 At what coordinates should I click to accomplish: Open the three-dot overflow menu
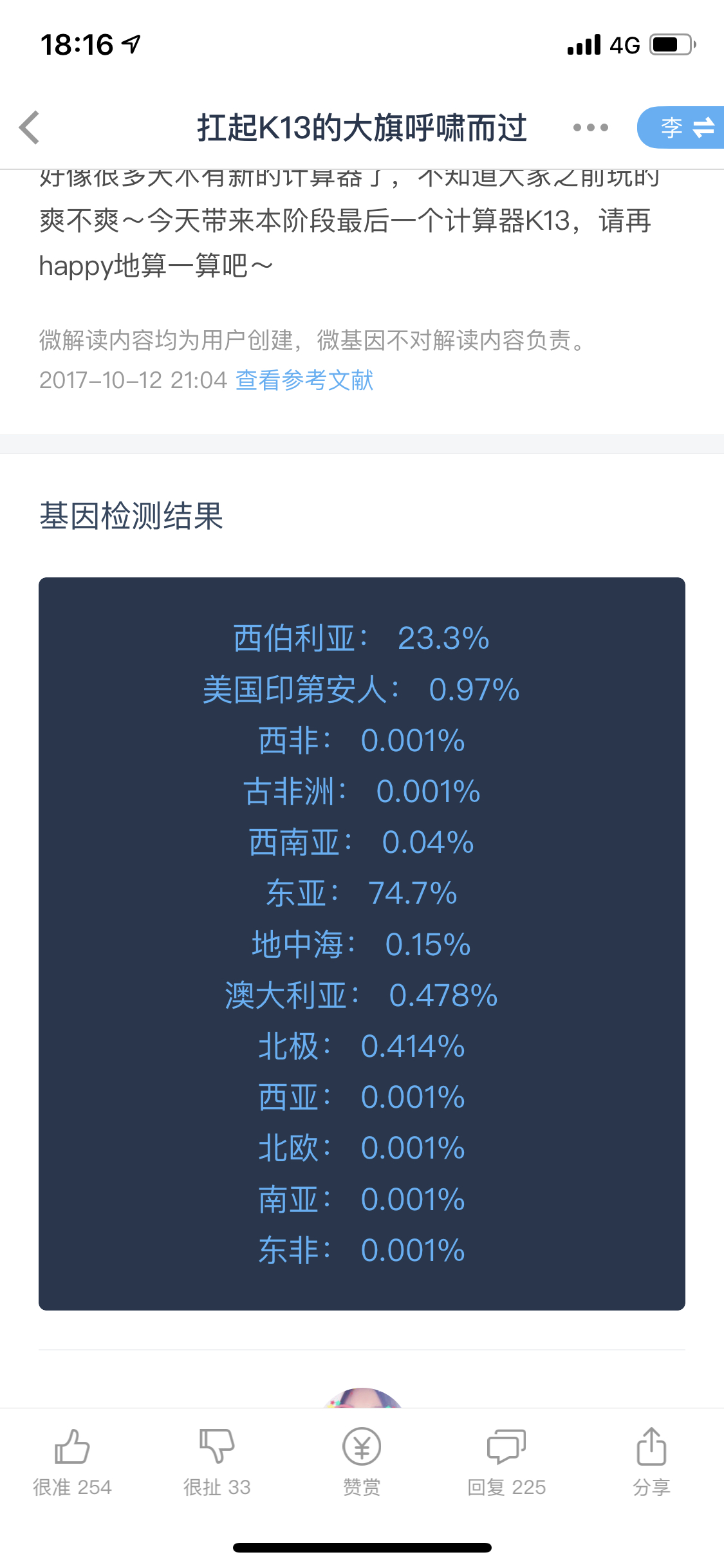tap(590, 127)
